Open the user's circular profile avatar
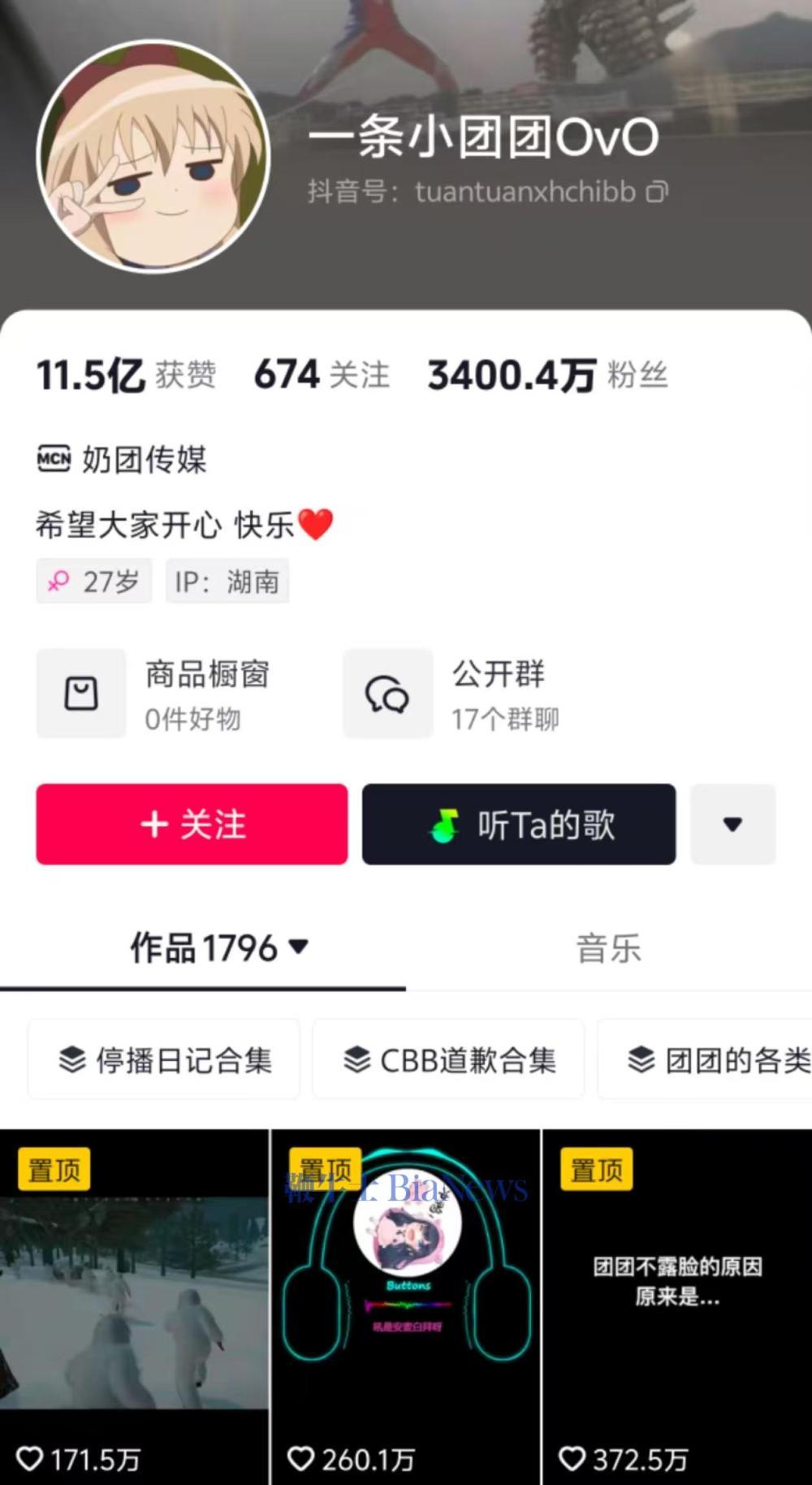The height and width of the screenshot is (1485, 812). point(152,155)
